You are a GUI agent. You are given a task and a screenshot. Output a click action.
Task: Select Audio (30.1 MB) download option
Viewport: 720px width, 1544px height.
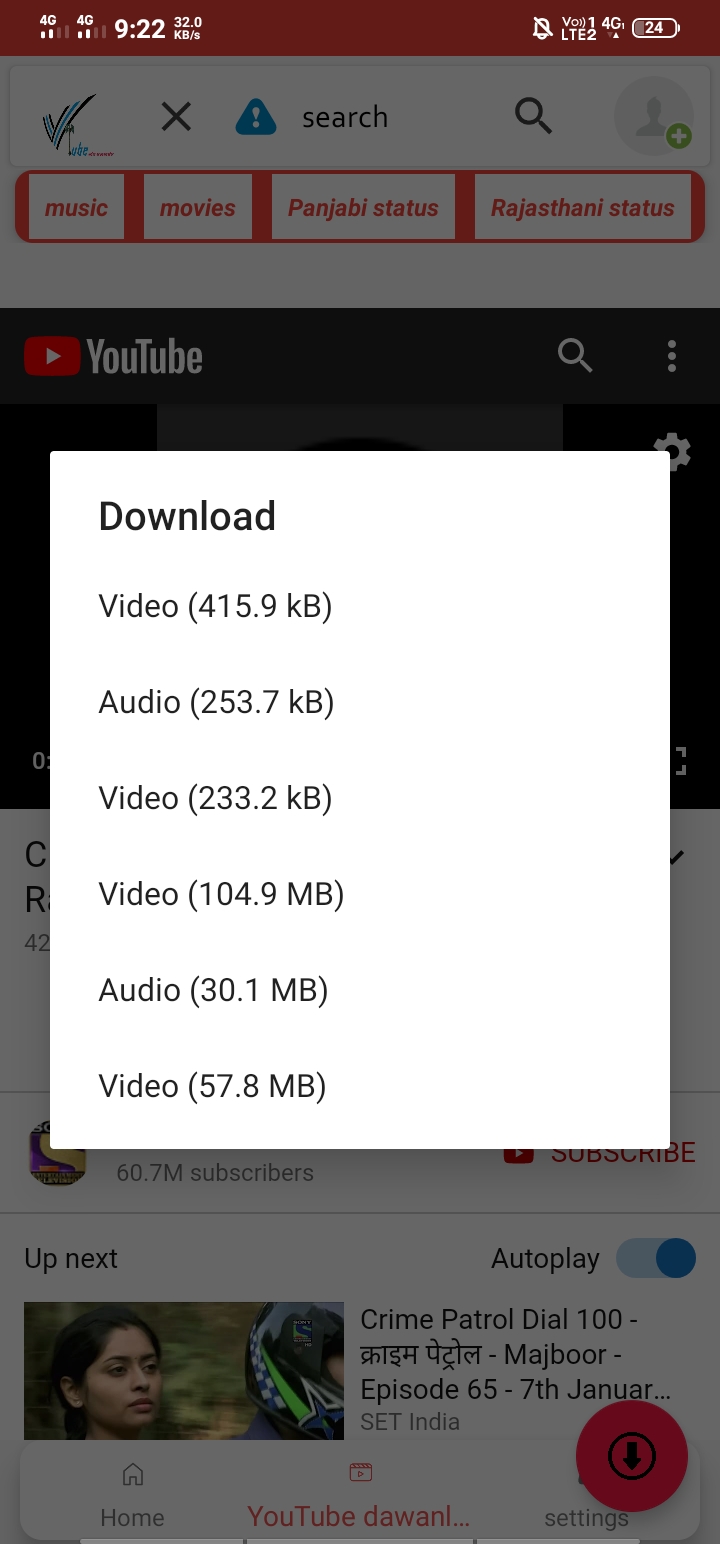coord(213,989)
